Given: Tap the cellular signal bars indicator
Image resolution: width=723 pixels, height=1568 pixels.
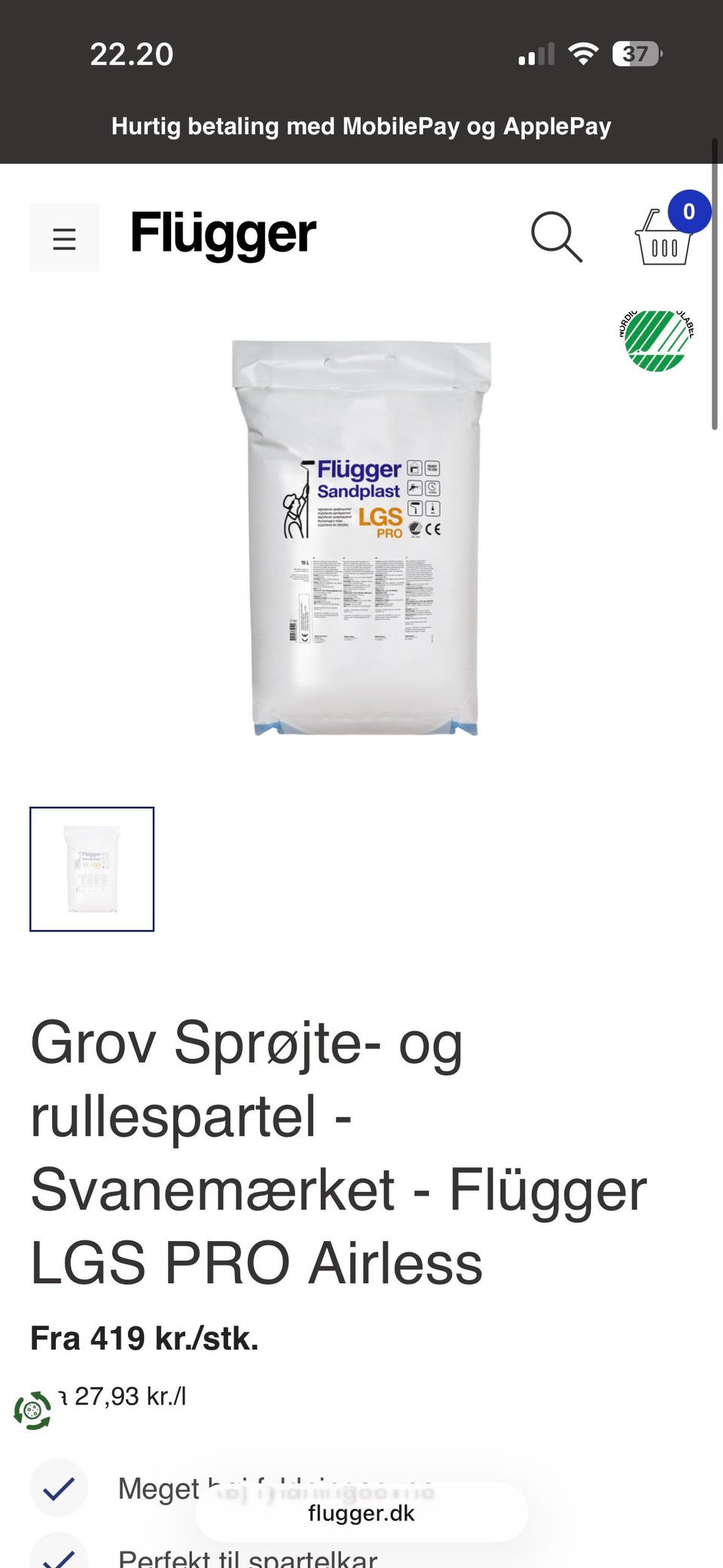Looking at the screenshot, I should pos(535,53).
